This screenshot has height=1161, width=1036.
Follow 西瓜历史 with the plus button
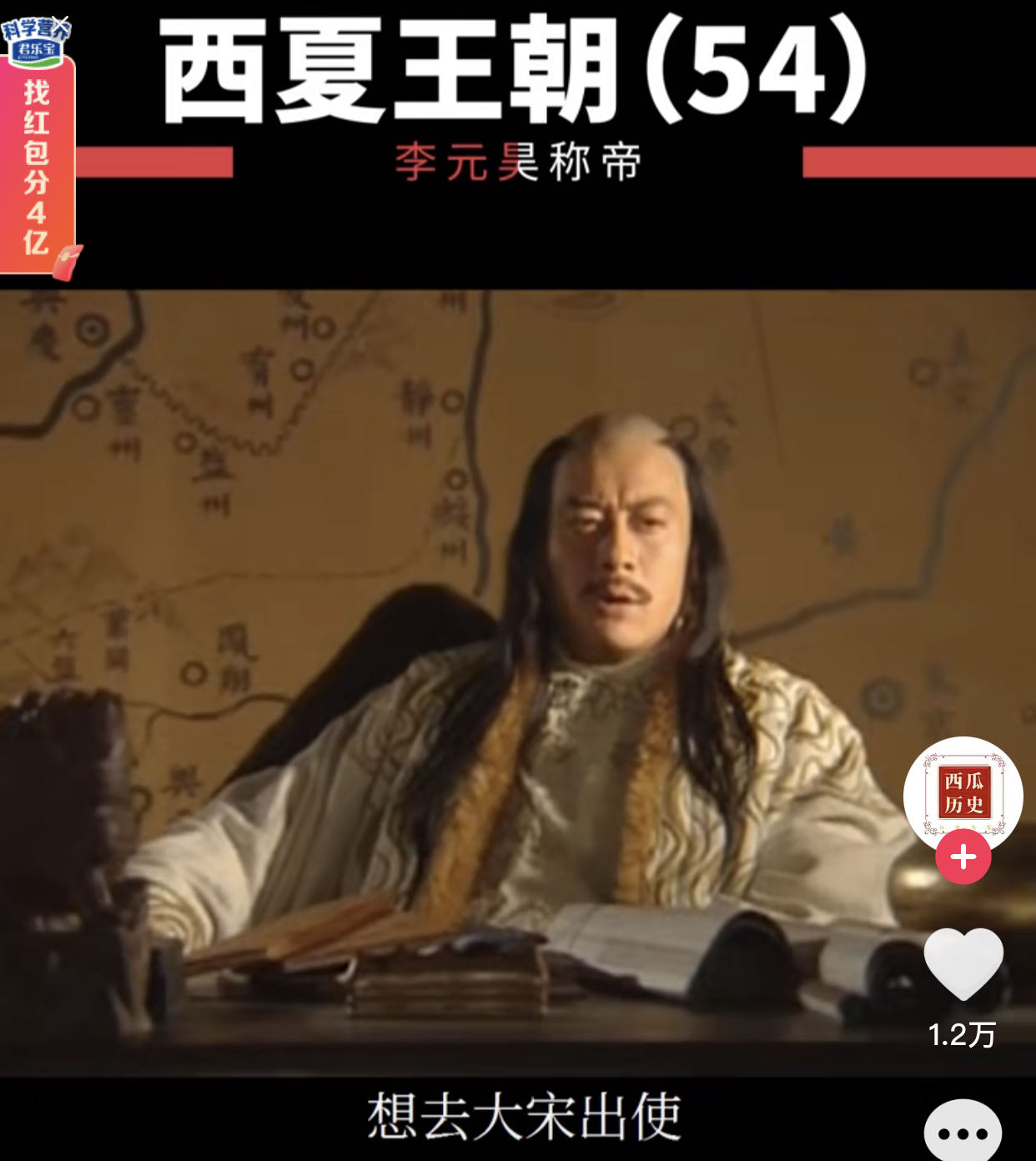(963, 857)
